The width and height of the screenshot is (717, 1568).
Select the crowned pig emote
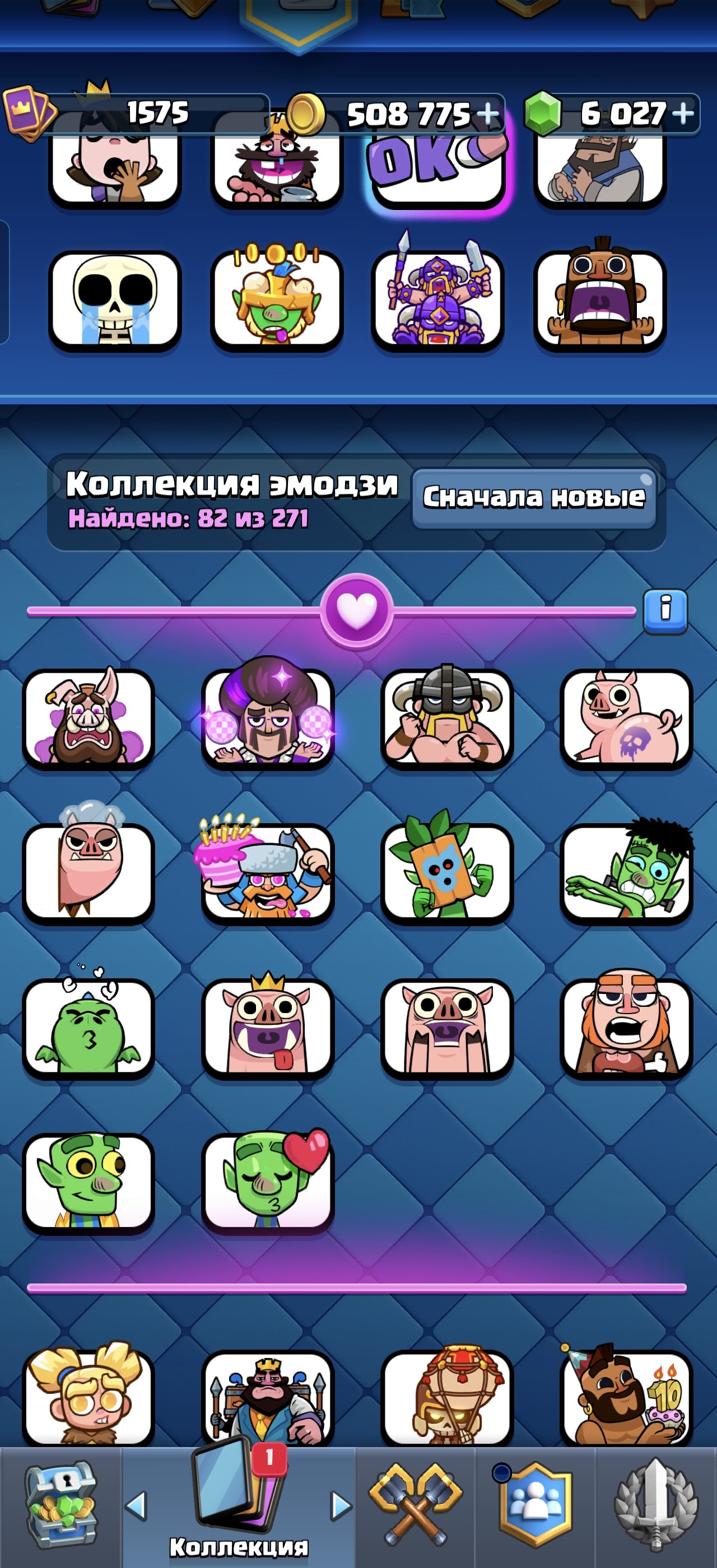[268, 1028]
